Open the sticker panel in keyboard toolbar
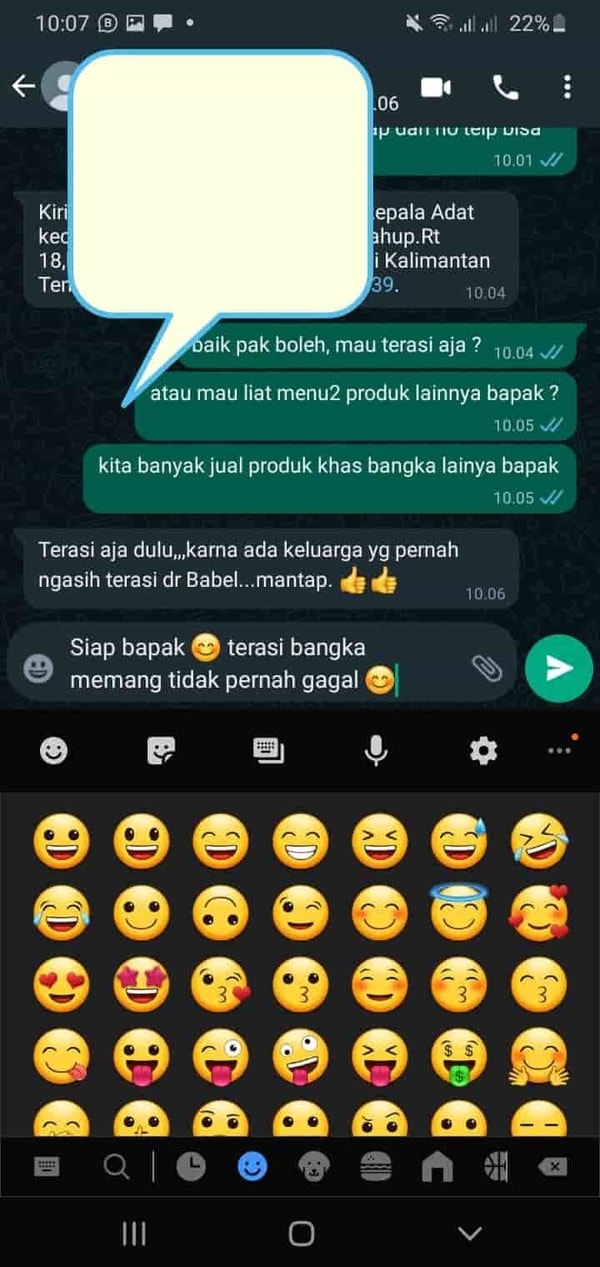 [161, 750]
